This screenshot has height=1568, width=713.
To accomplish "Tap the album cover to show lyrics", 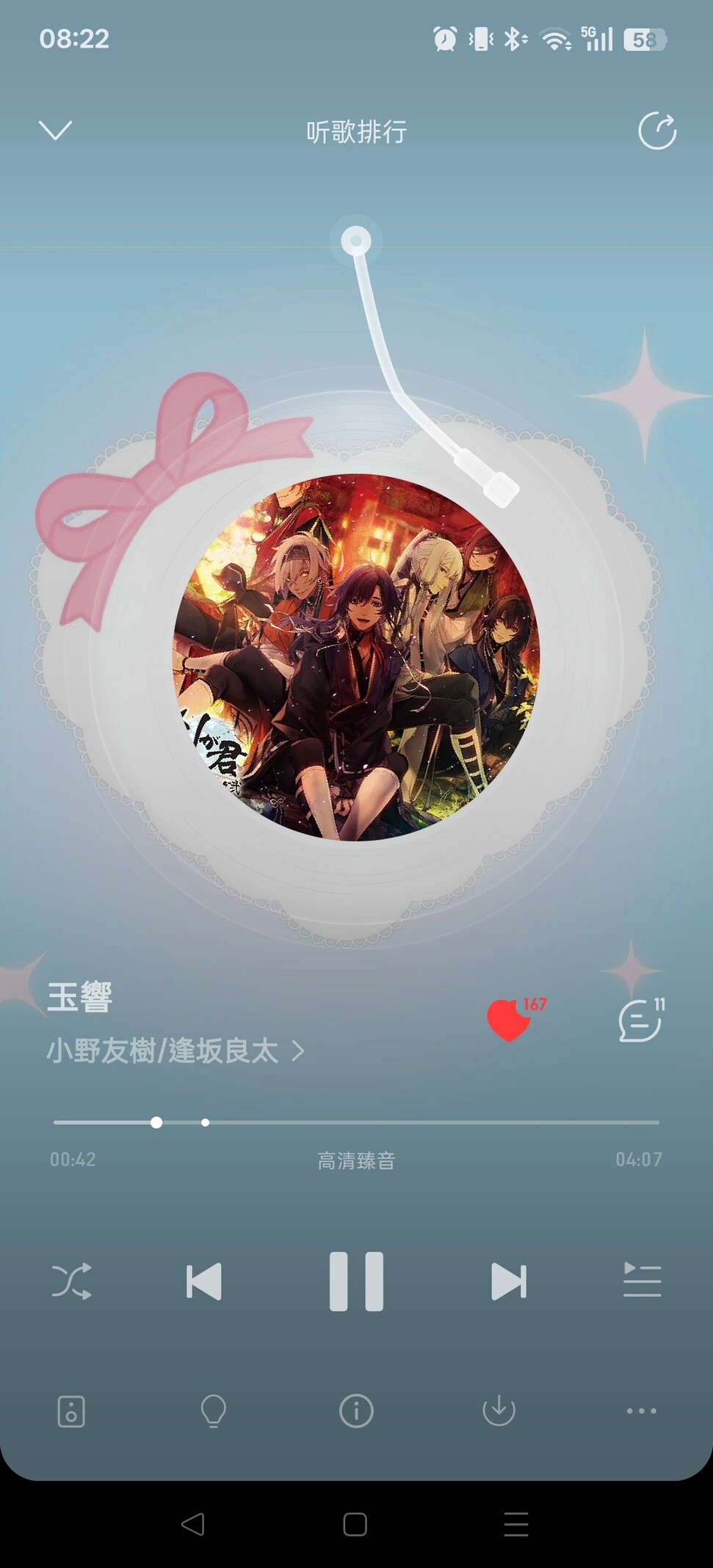I will (x=356, y=657).
